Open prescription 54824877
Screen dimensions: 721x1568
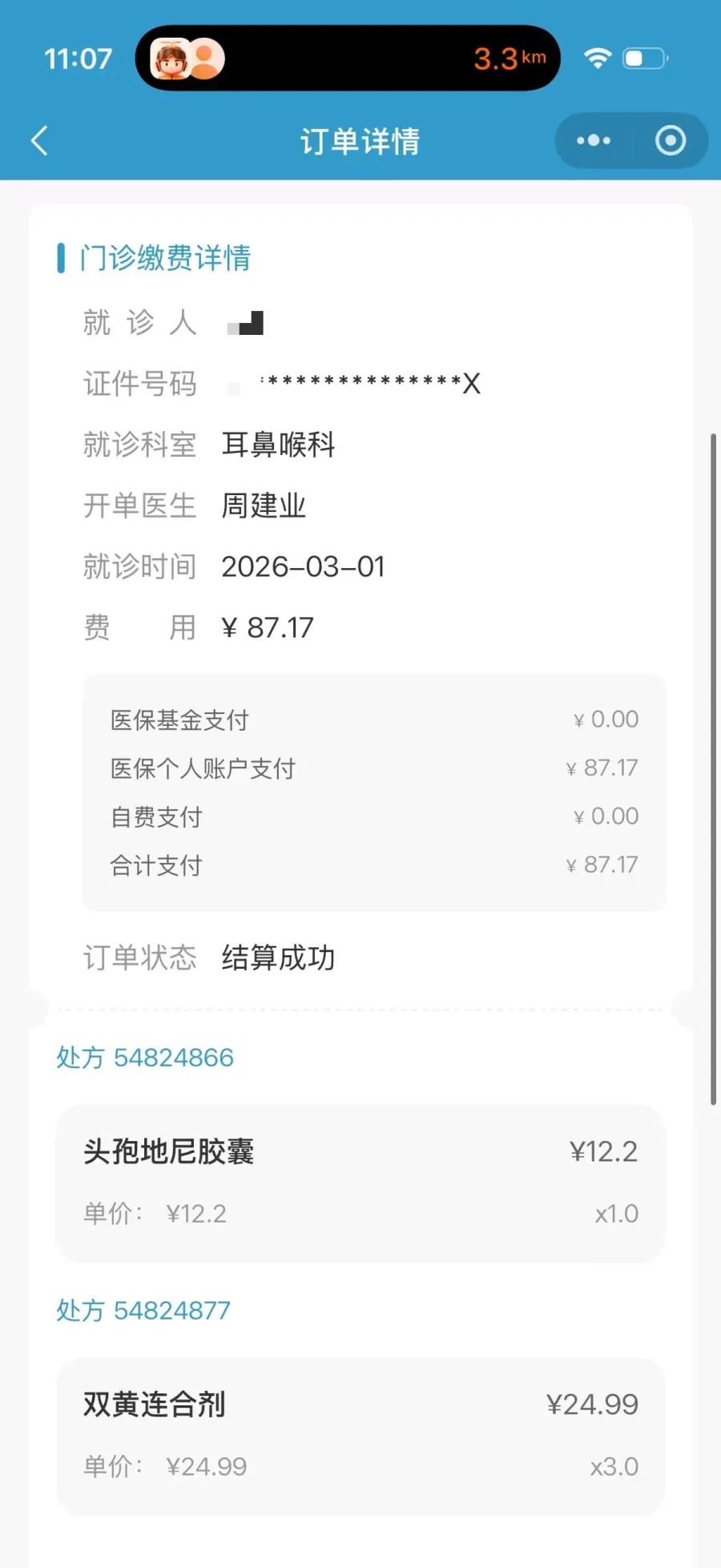[143, 1310]
